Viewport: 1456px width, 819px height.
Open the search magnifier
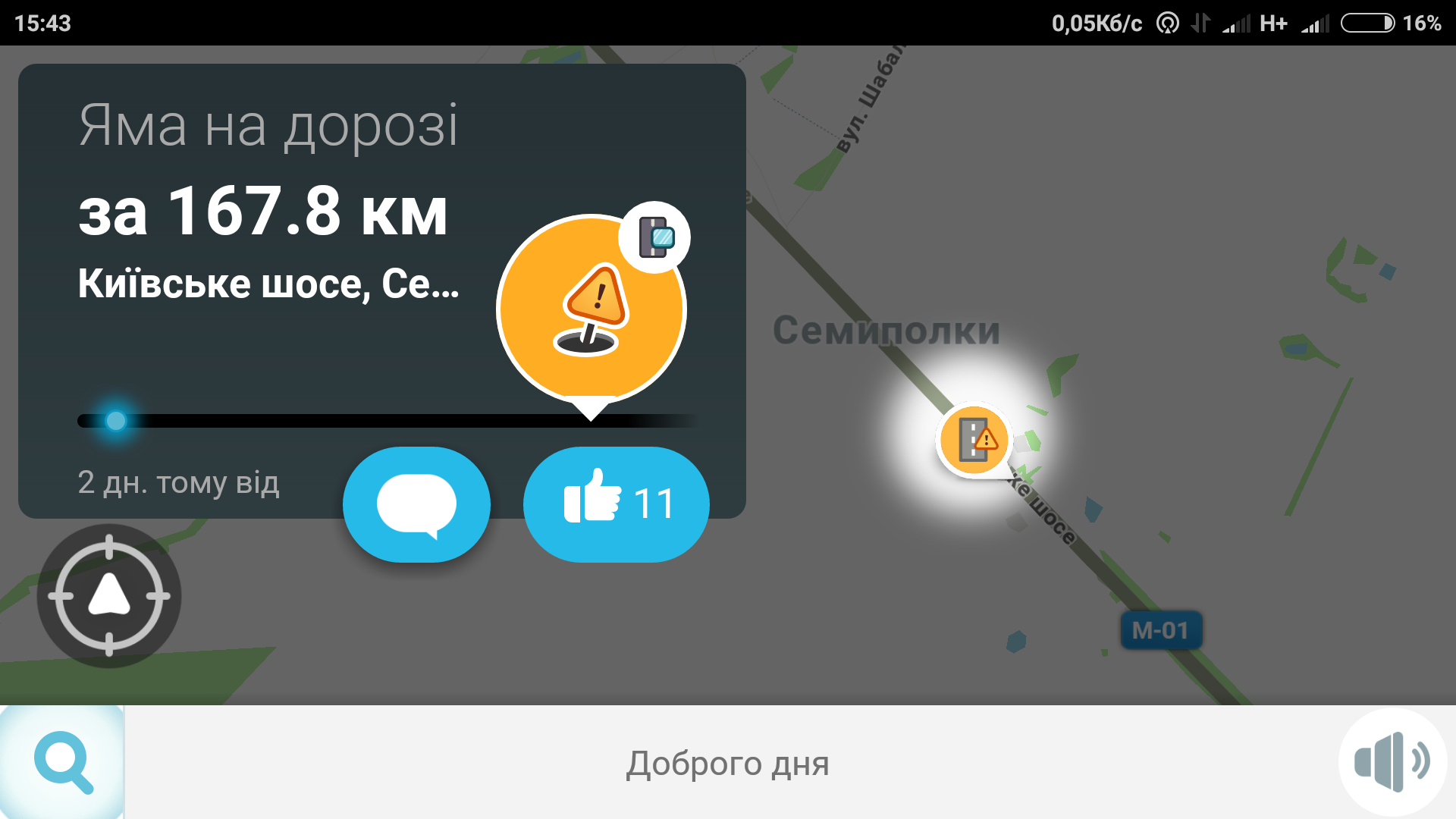[x=62, y=761]
